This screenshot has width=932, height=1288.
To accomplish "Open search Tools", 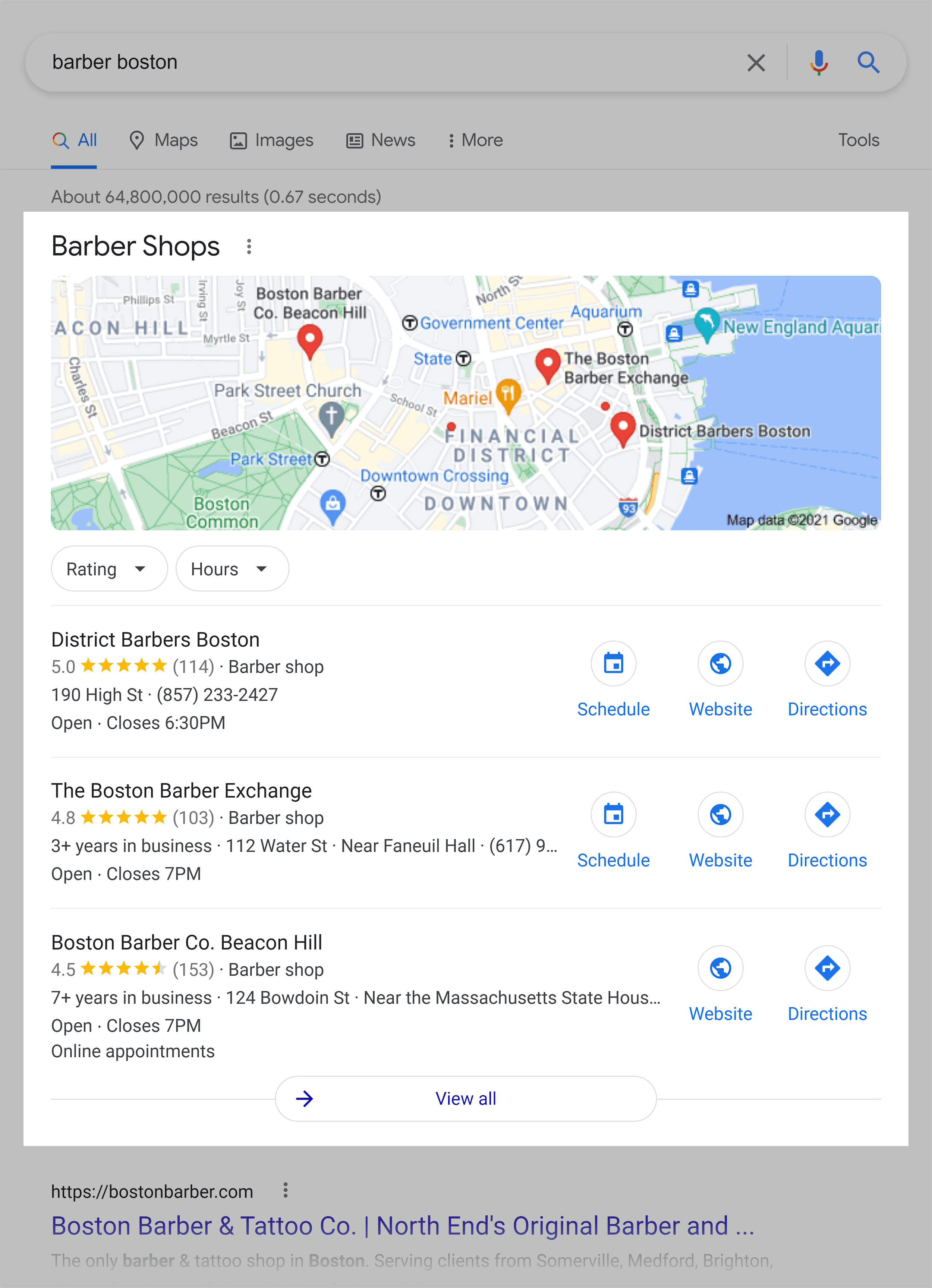I will [858, 140].
